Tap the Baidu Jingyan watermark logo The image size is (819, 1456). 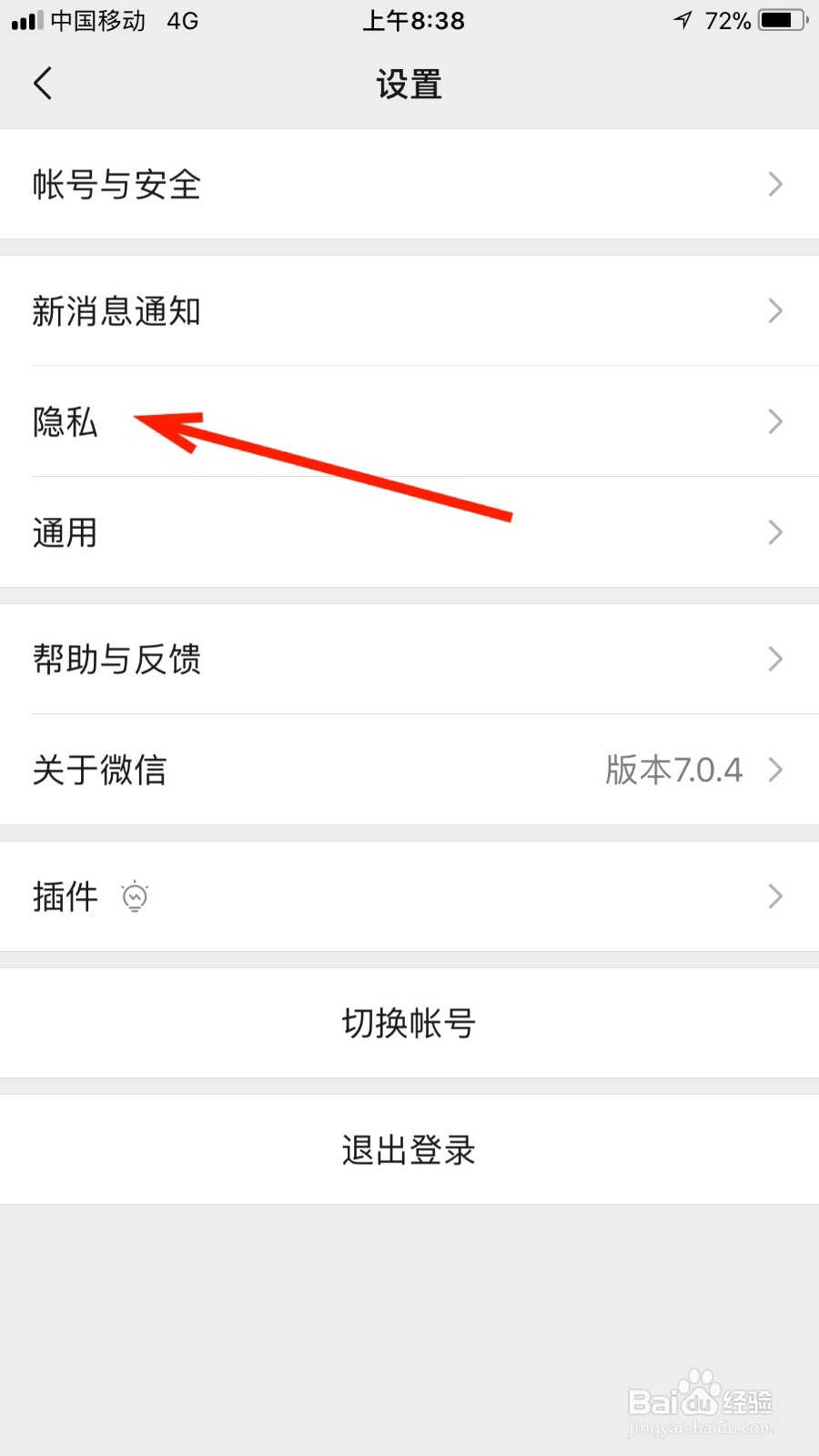701,1401
